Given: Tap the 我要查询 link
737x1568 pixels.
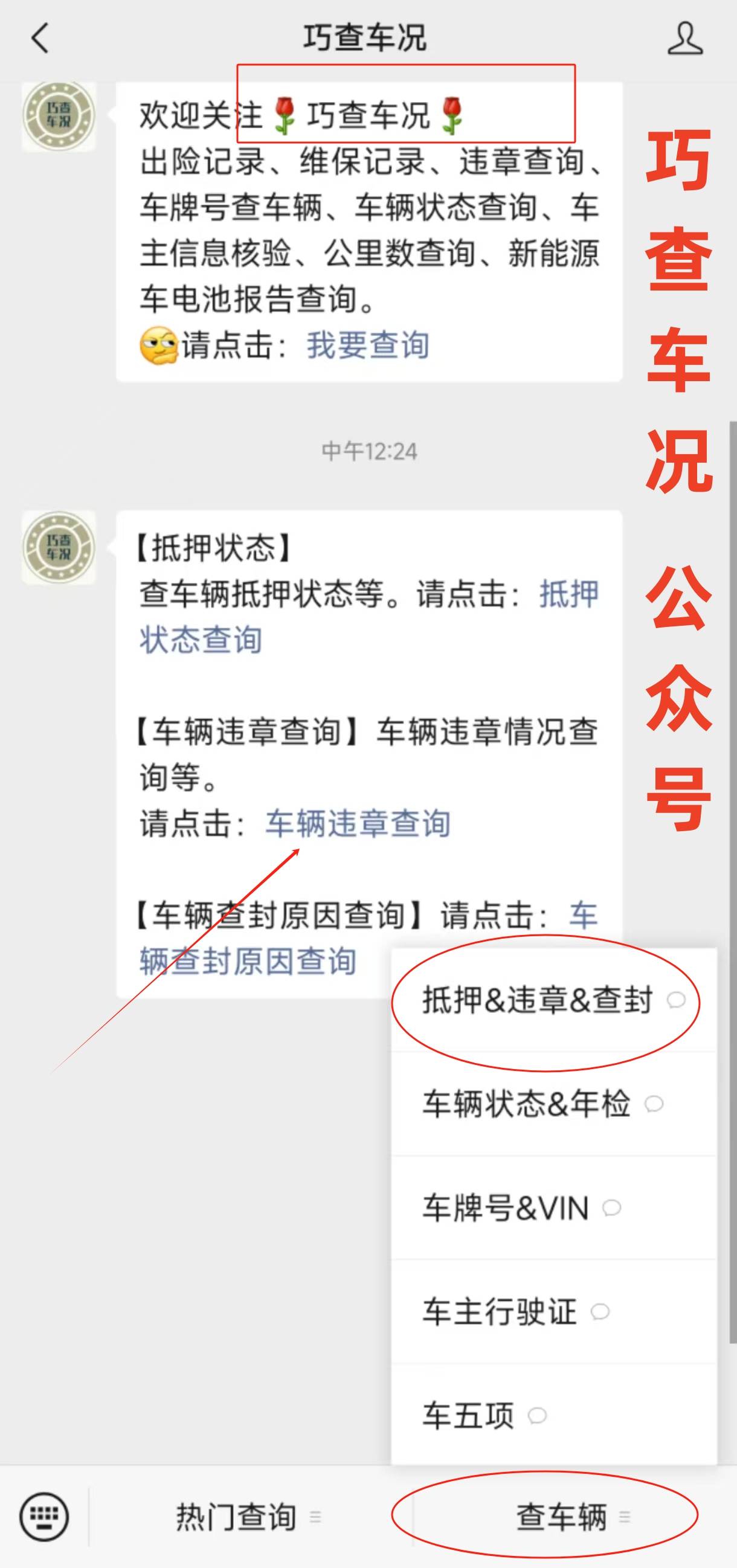Looking at the screenshot, I should [367, 345].
